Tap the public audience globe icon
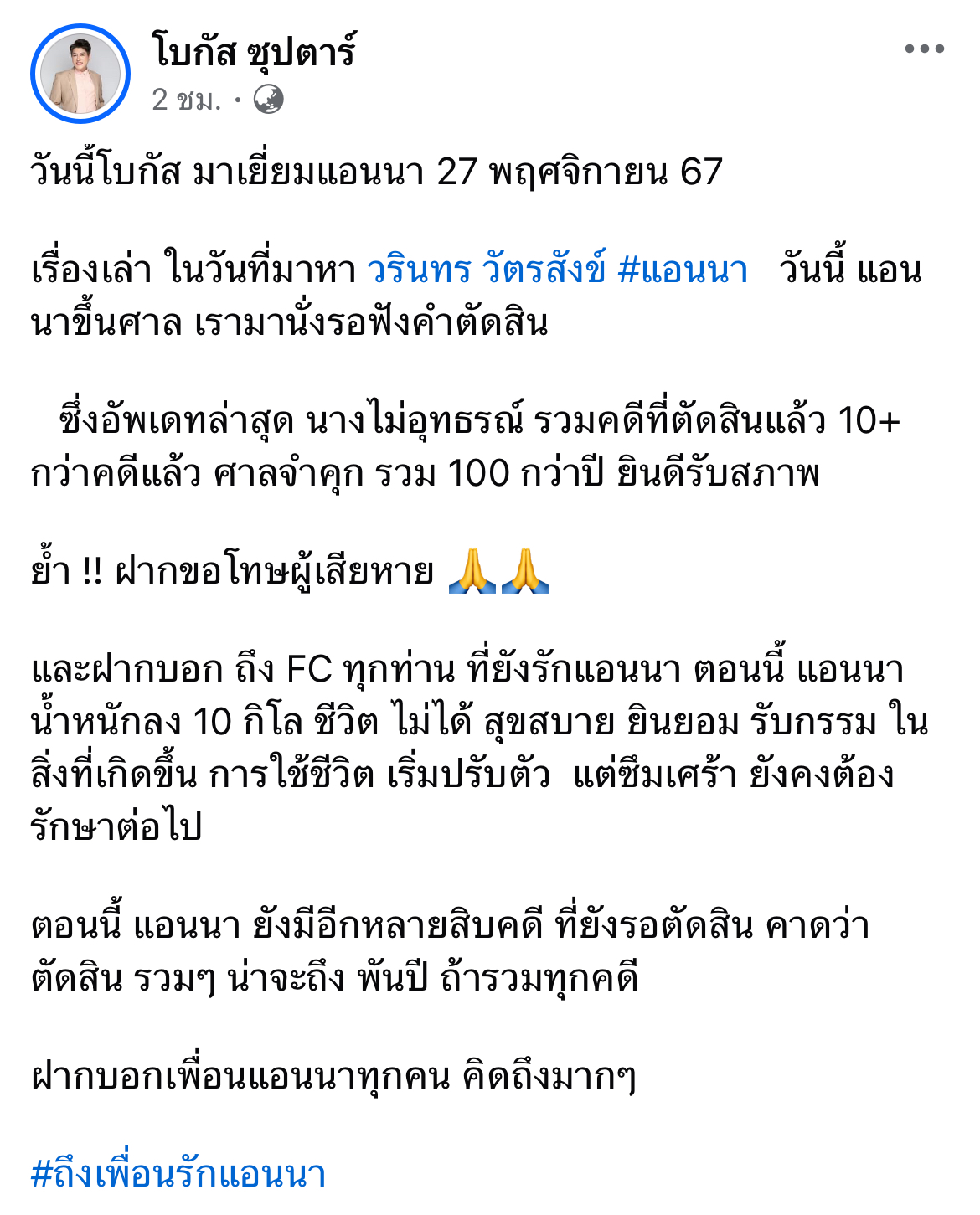 (268, 100)
